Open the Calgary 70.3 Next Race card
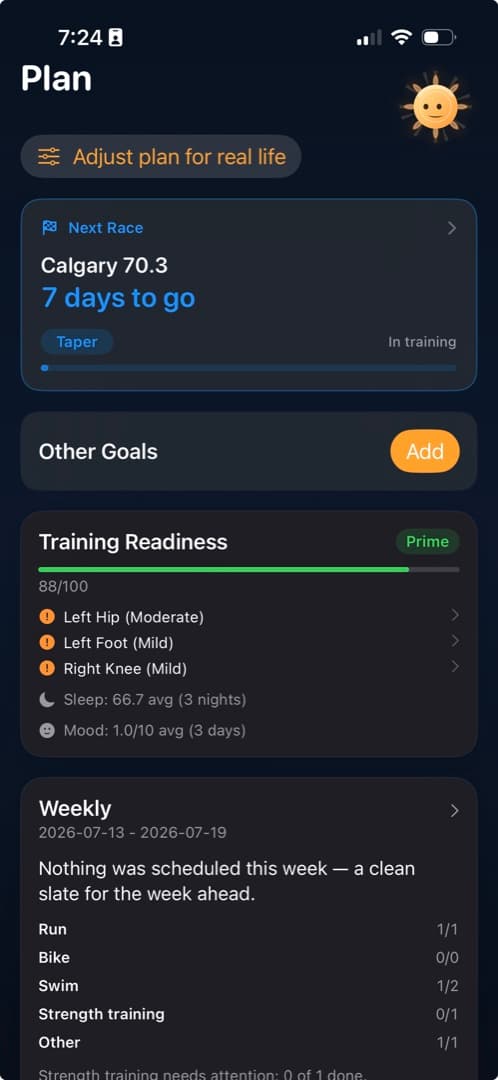This screenshot has width=498, height=1080. (249, 295)
